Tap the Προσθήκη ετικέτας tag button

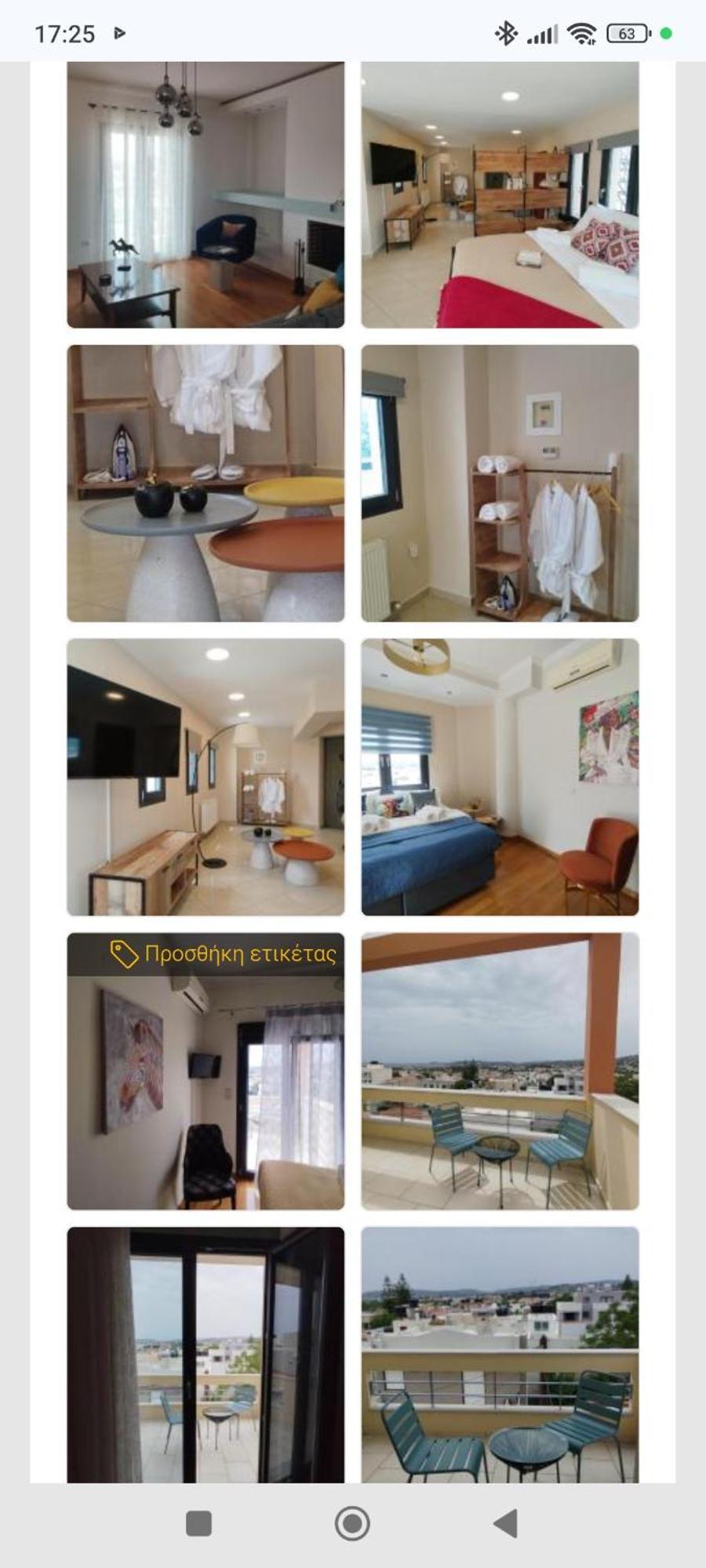224,954
